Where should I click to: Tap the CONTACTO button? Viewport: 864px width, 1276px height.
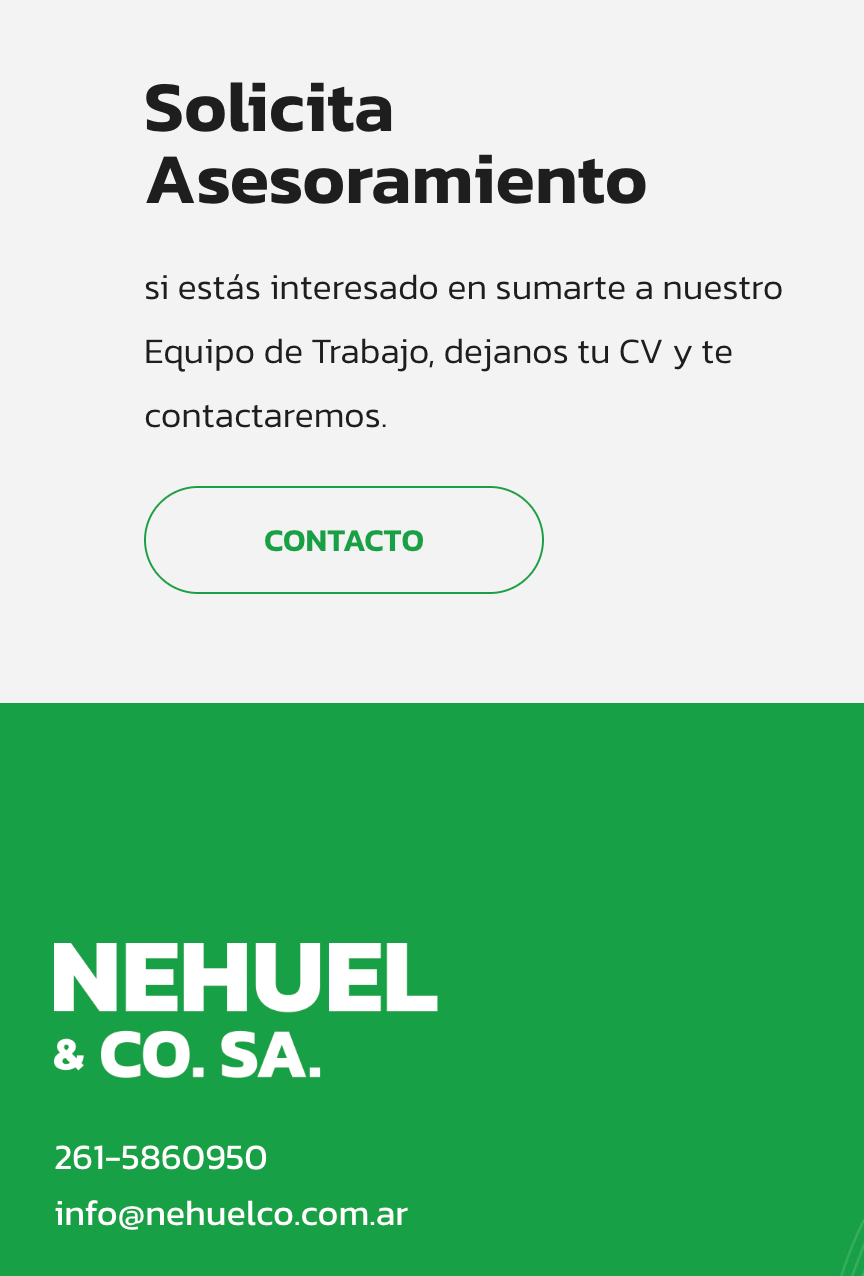pyautogui.click(x=343, y=540)
